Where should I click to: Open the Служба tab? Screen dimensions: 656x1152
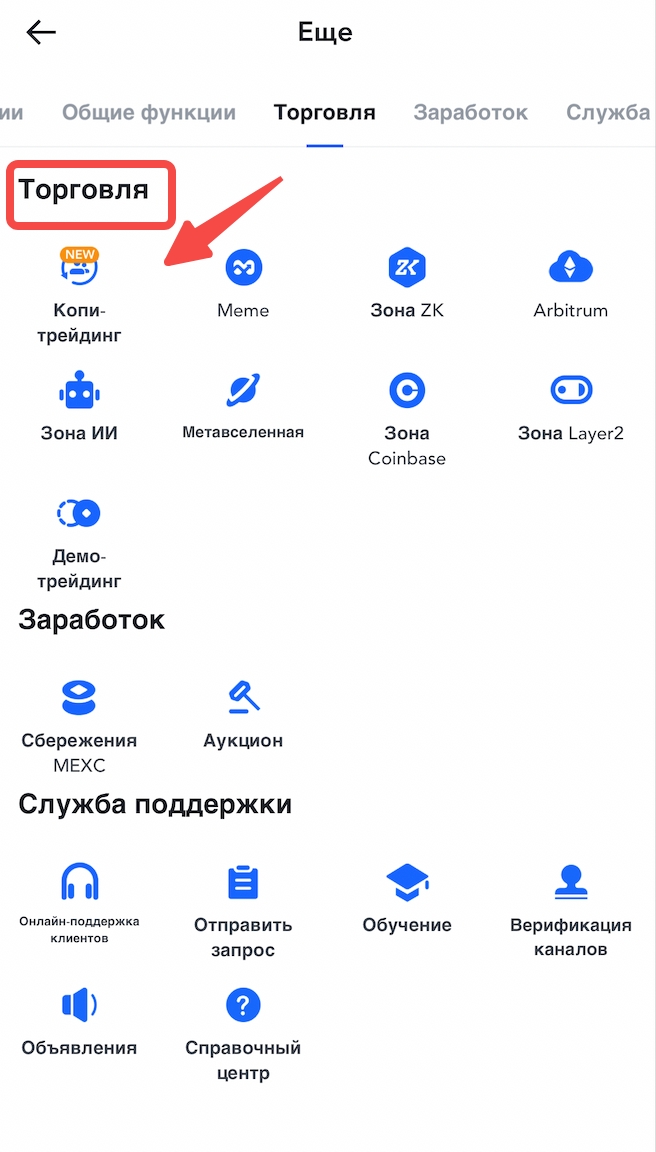point(607,112)
